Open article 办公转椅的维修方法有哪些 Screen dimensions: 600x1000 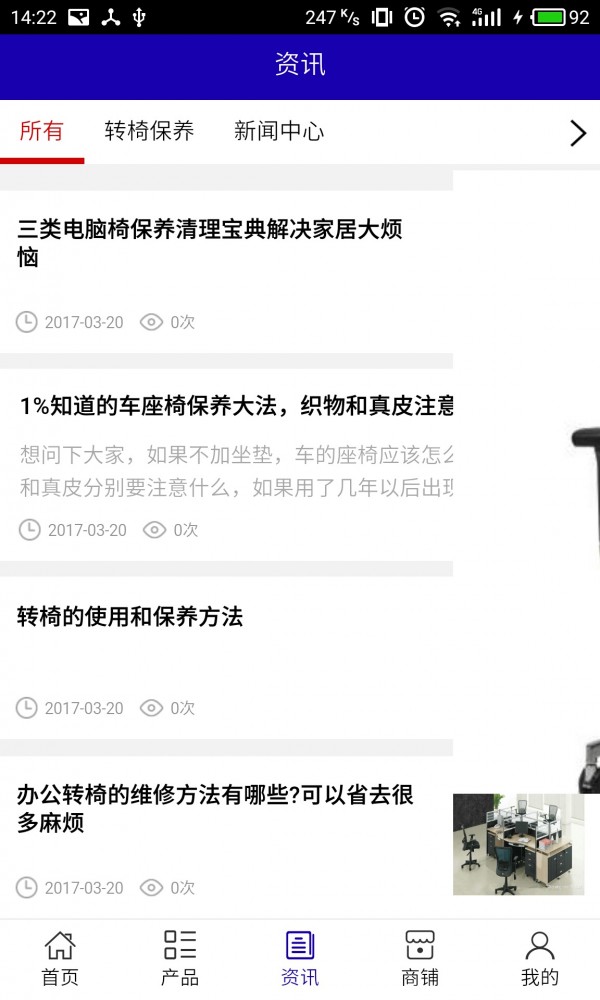click(x=215, y=809)
